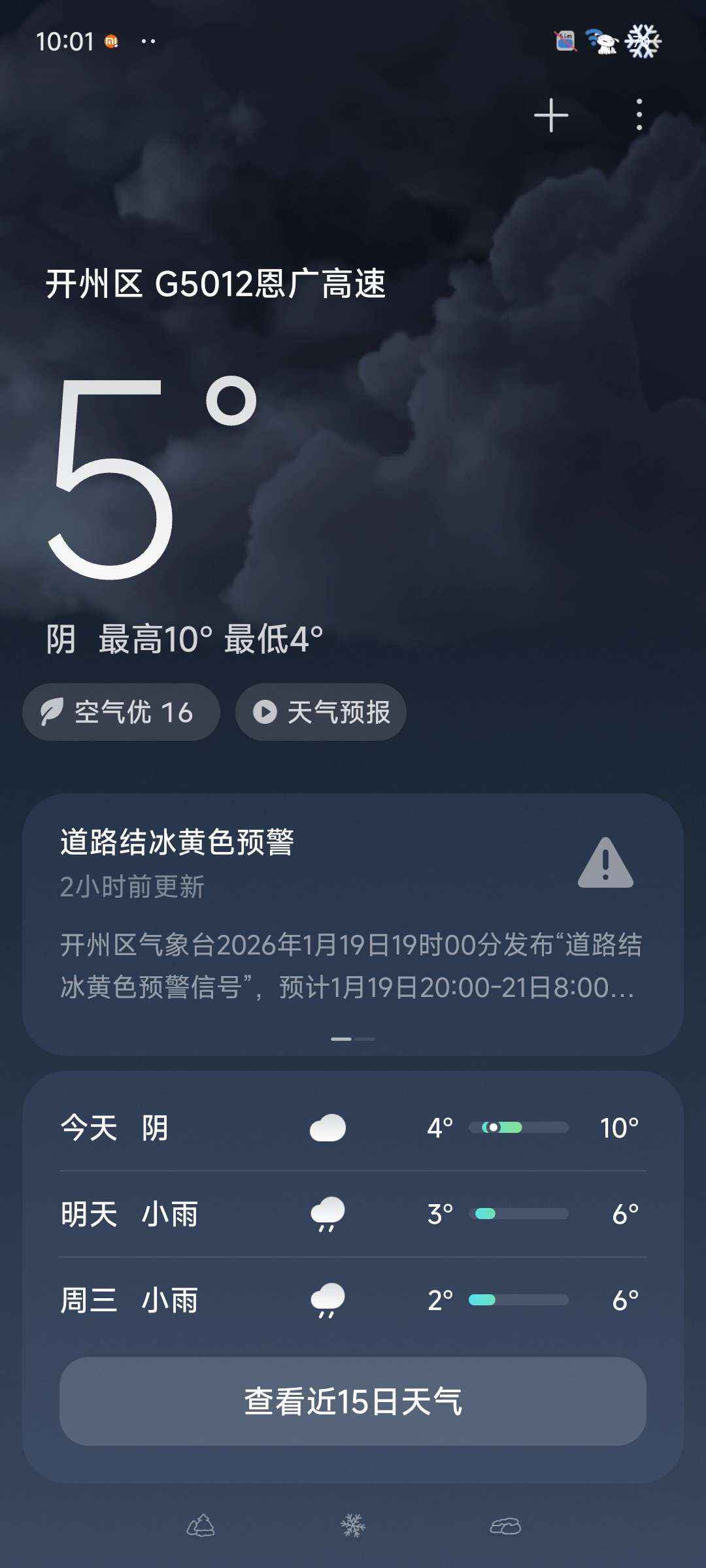
Task: Tap 查看近15日天气 button
Action: [353, 1401]
